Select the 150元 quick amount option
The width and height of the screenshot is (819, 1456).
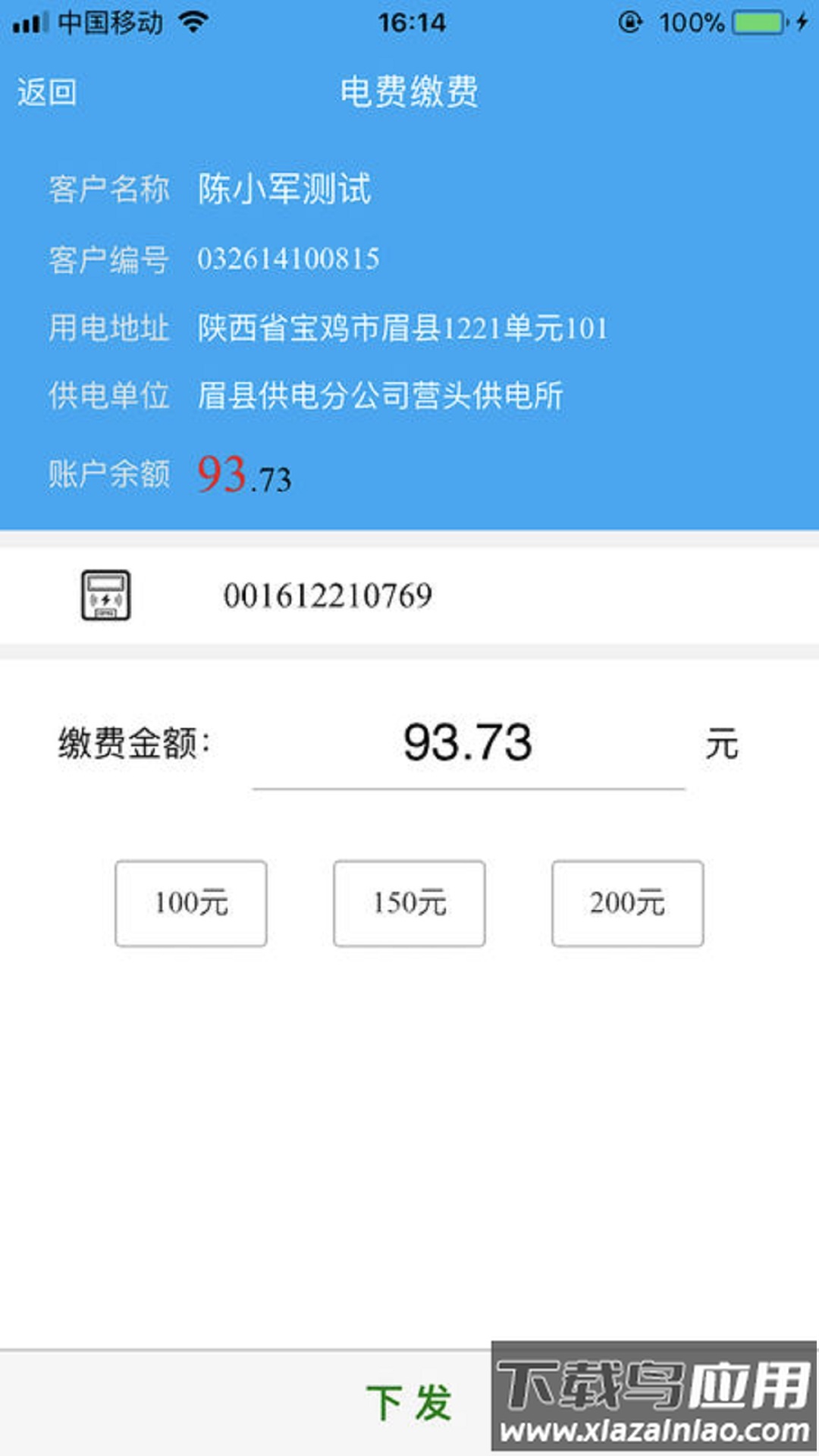pos(409,902)
